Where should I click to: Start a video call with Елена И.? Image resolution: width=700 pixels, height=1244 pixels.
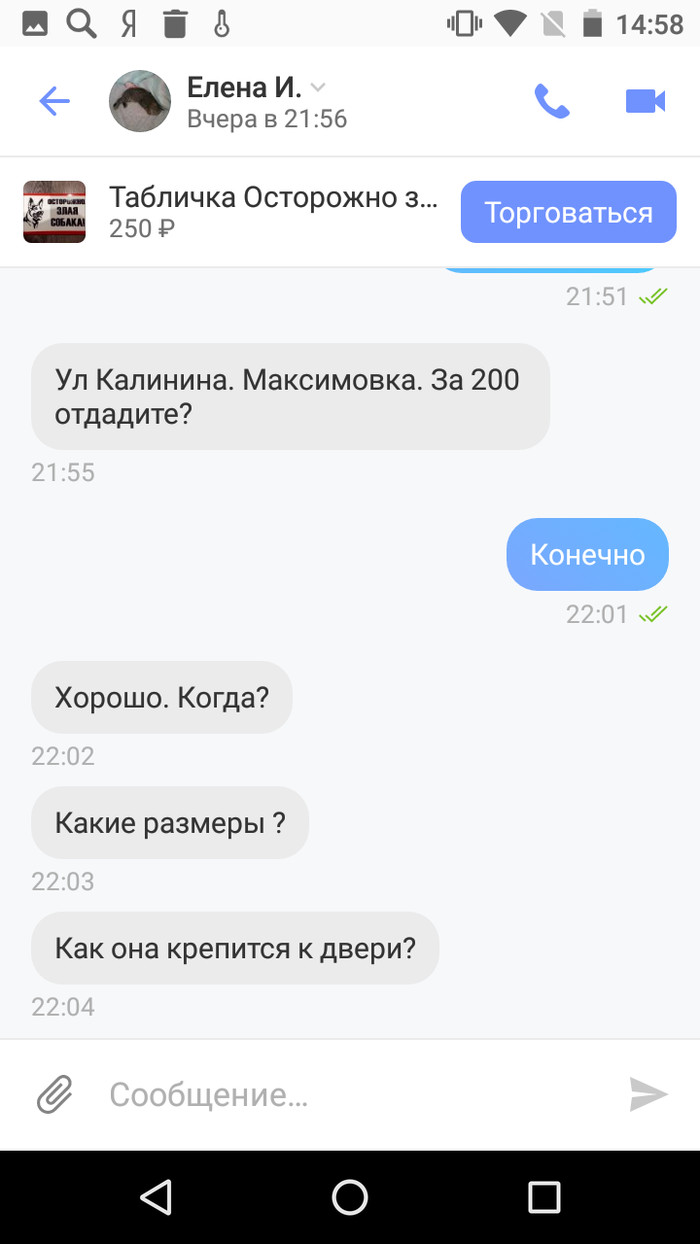(x=645, y=101)
